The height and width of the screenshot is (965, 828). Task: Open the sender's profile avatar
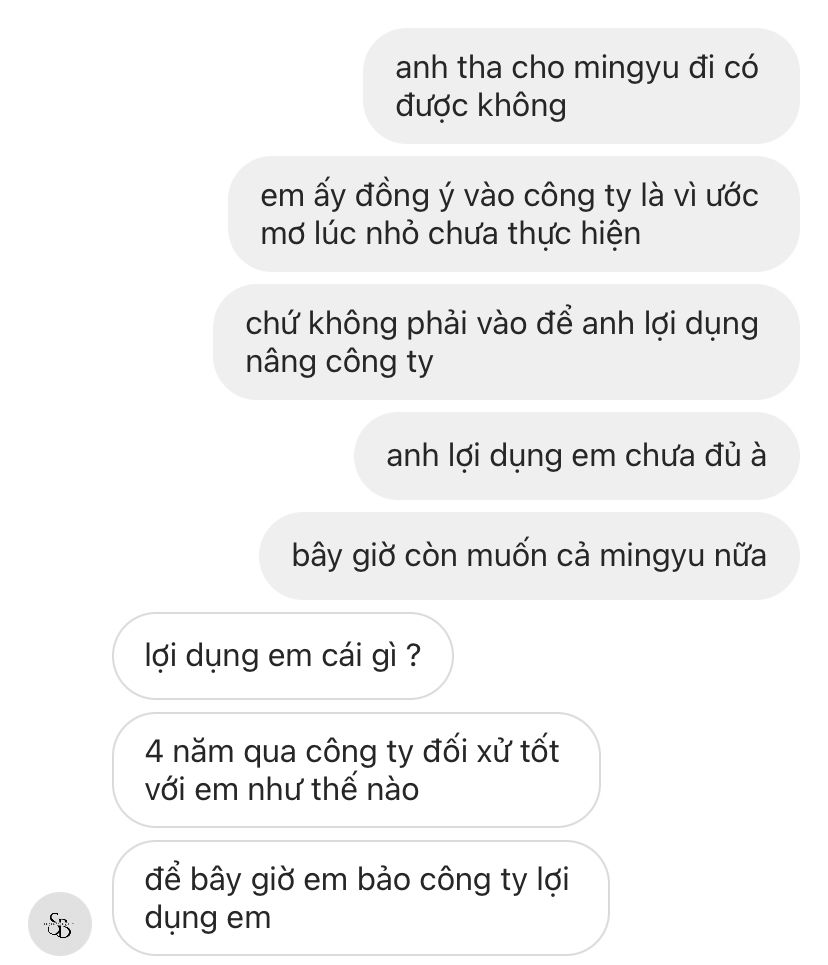[x=60, y=924]
